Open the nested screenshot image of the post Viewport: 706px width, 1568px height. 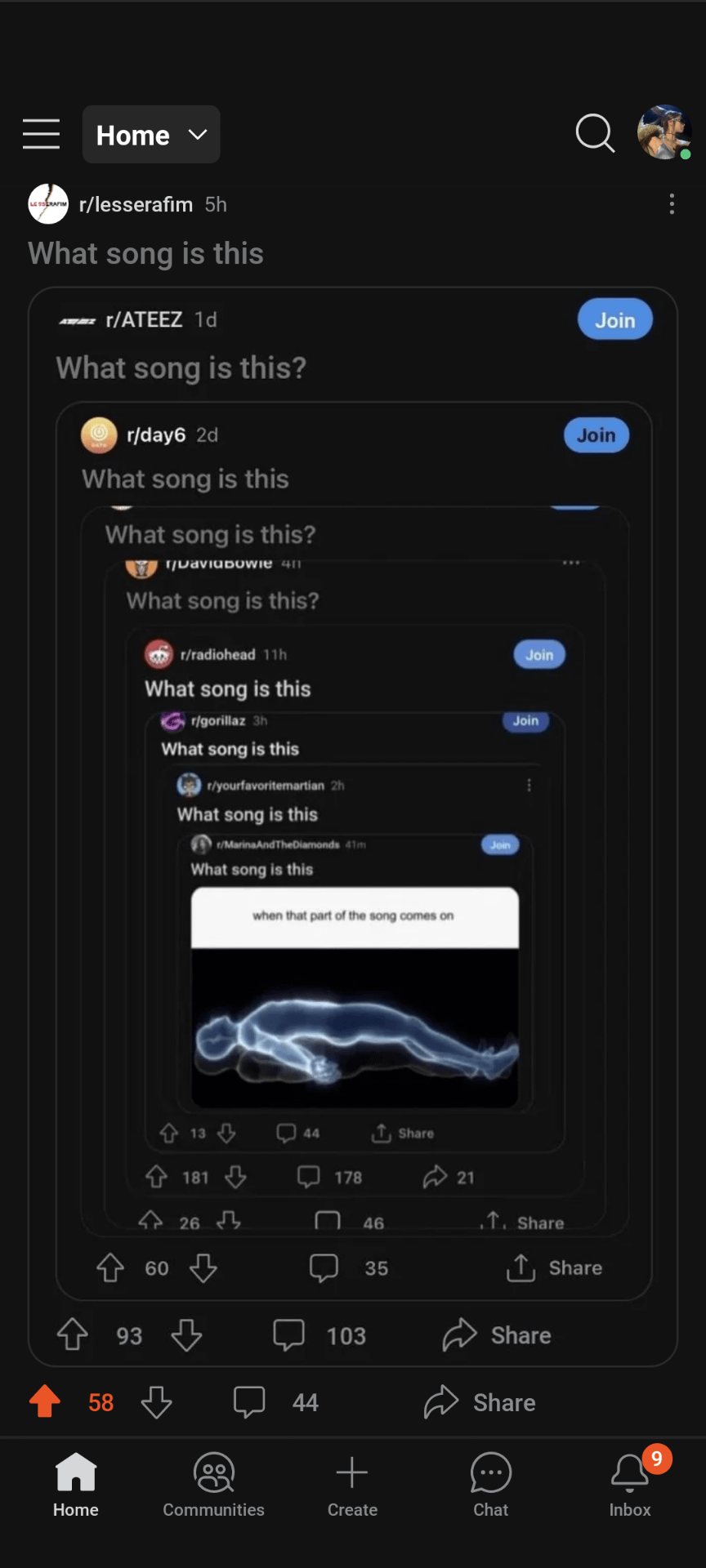353,825
